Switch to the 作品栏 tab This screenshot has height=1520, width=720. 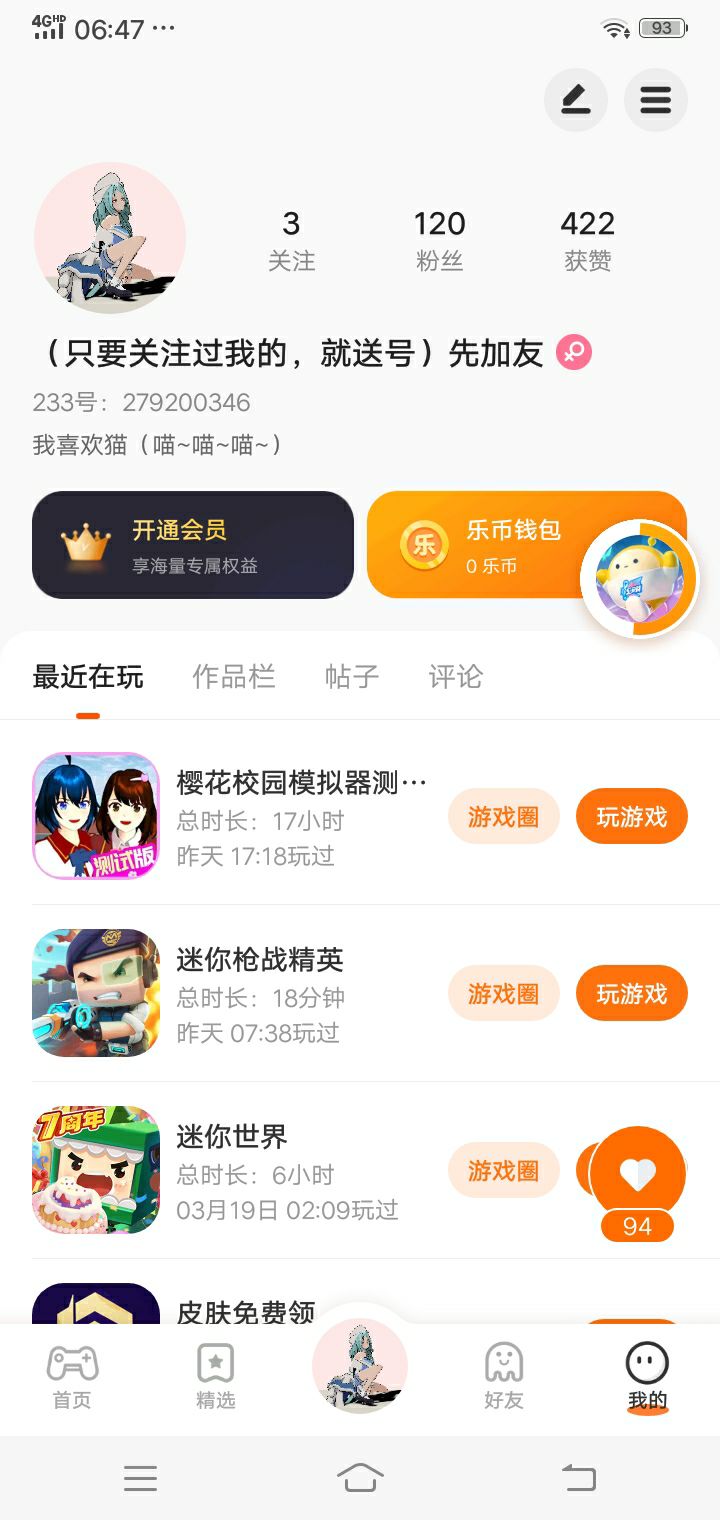coord(233,677)
